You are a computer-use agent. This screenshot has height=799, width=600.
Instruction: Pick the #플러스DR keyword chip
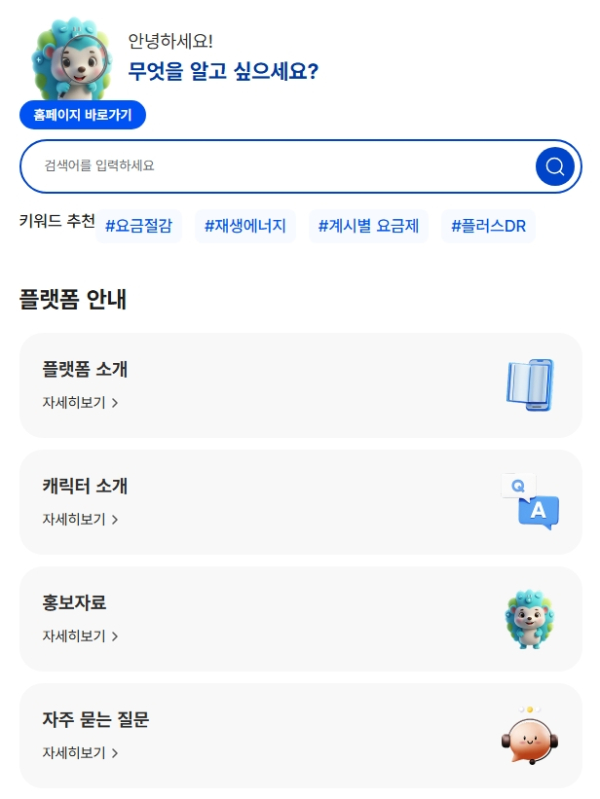(488, 226)
